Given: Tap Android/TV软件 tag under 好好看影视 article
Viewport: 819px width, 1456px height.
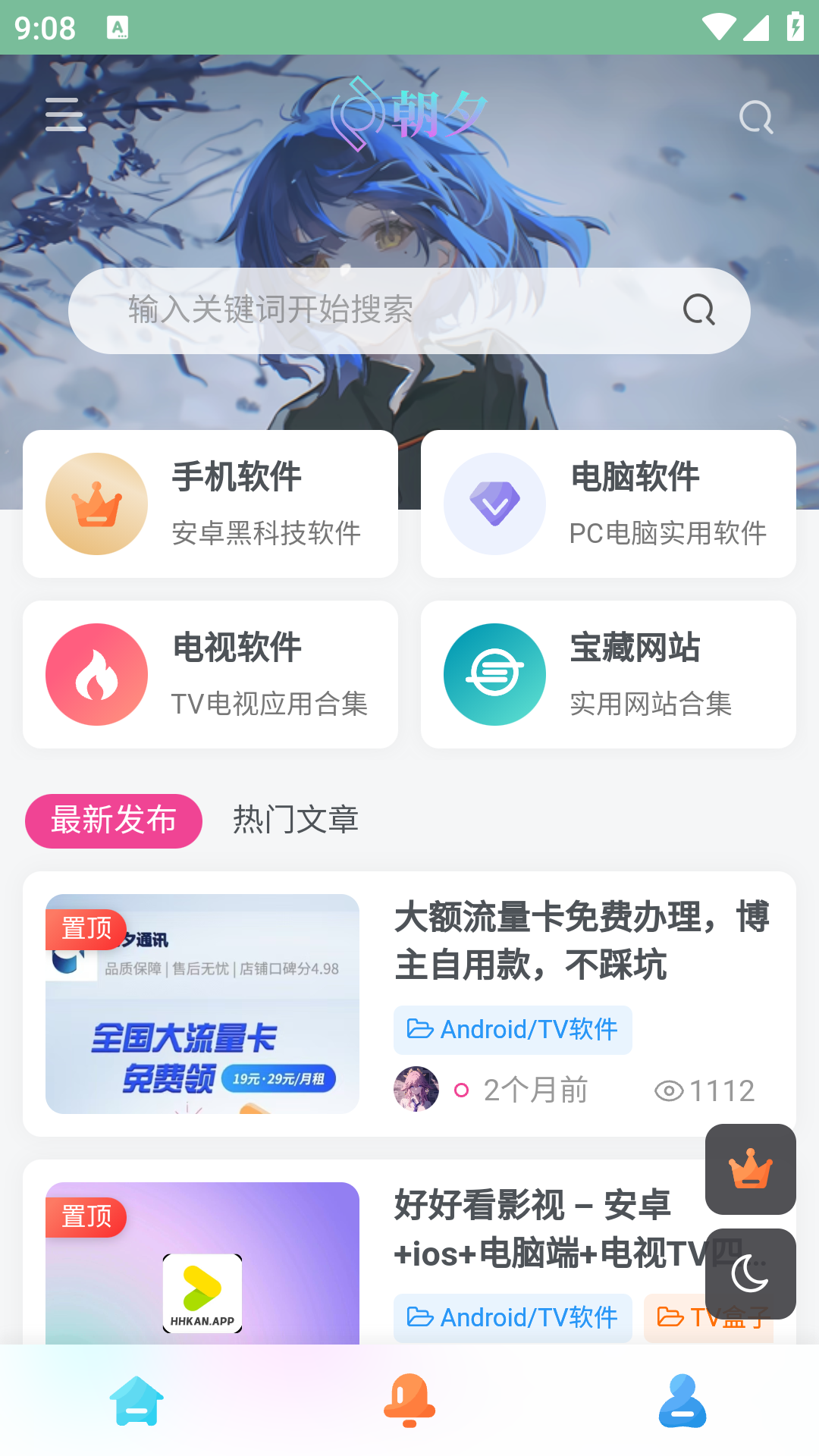Looking at the screenshot, I should tap(513, 1318).
